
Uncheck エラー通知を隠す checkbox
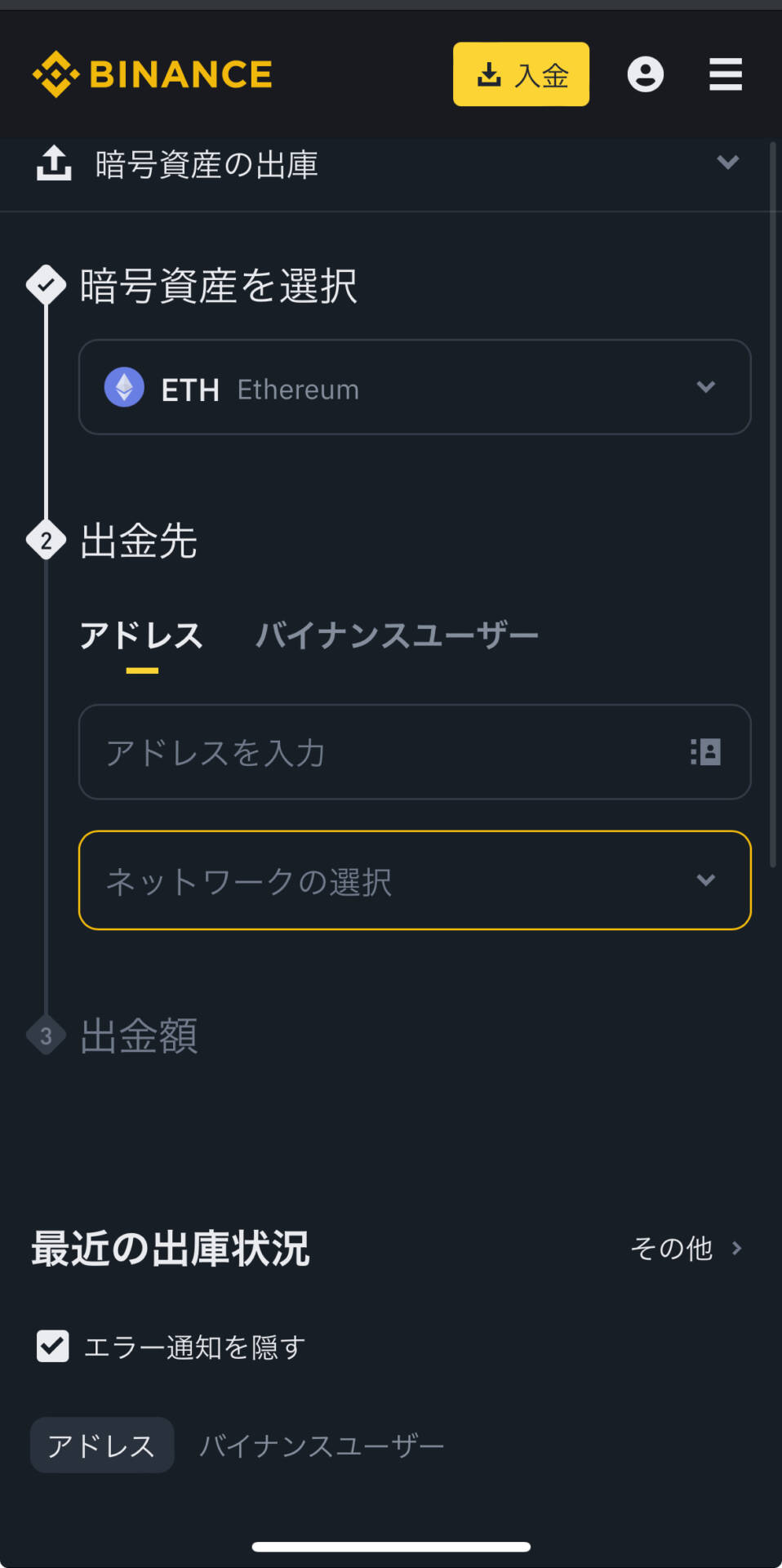(53, 1346)
